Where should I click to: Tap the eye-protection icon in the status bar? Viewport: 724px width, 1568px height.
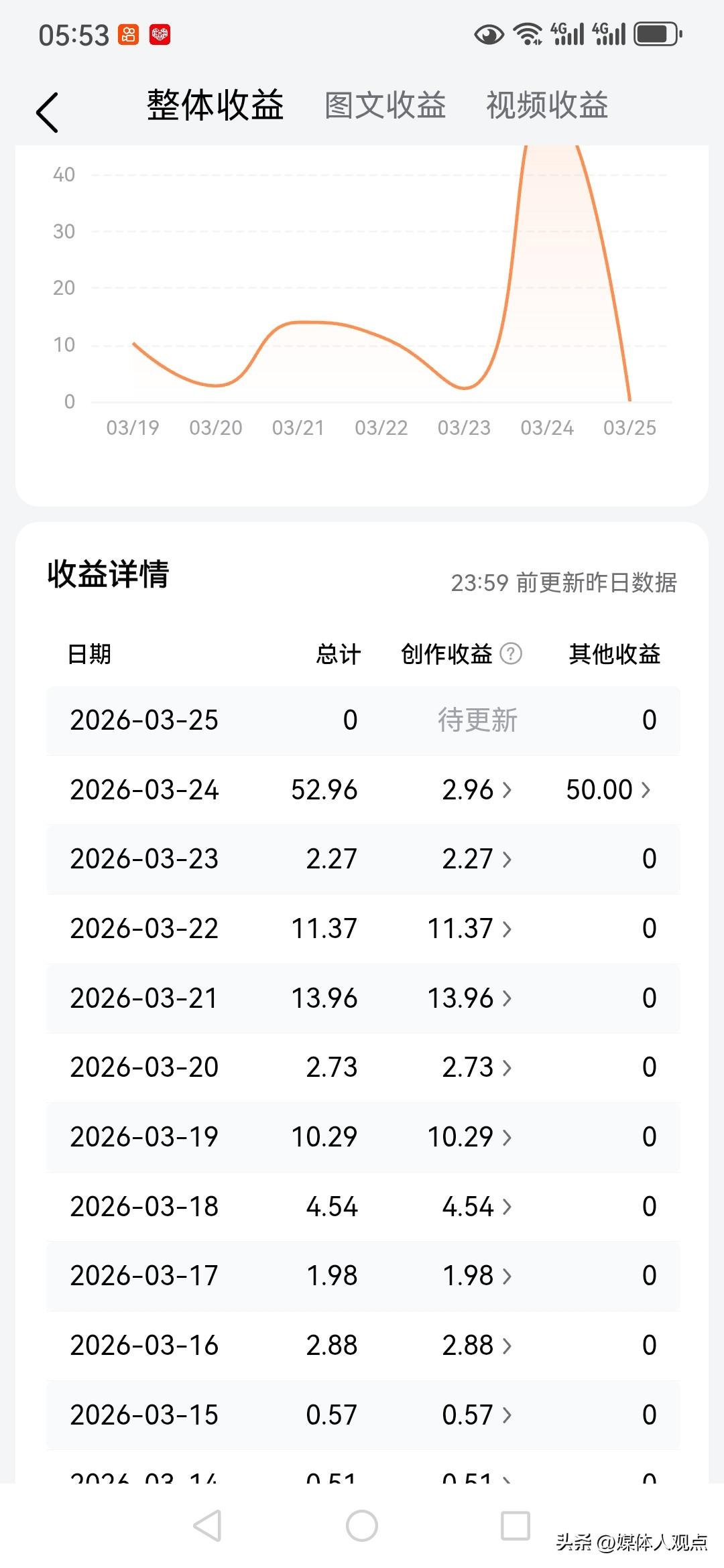click(x=489, y=34)
